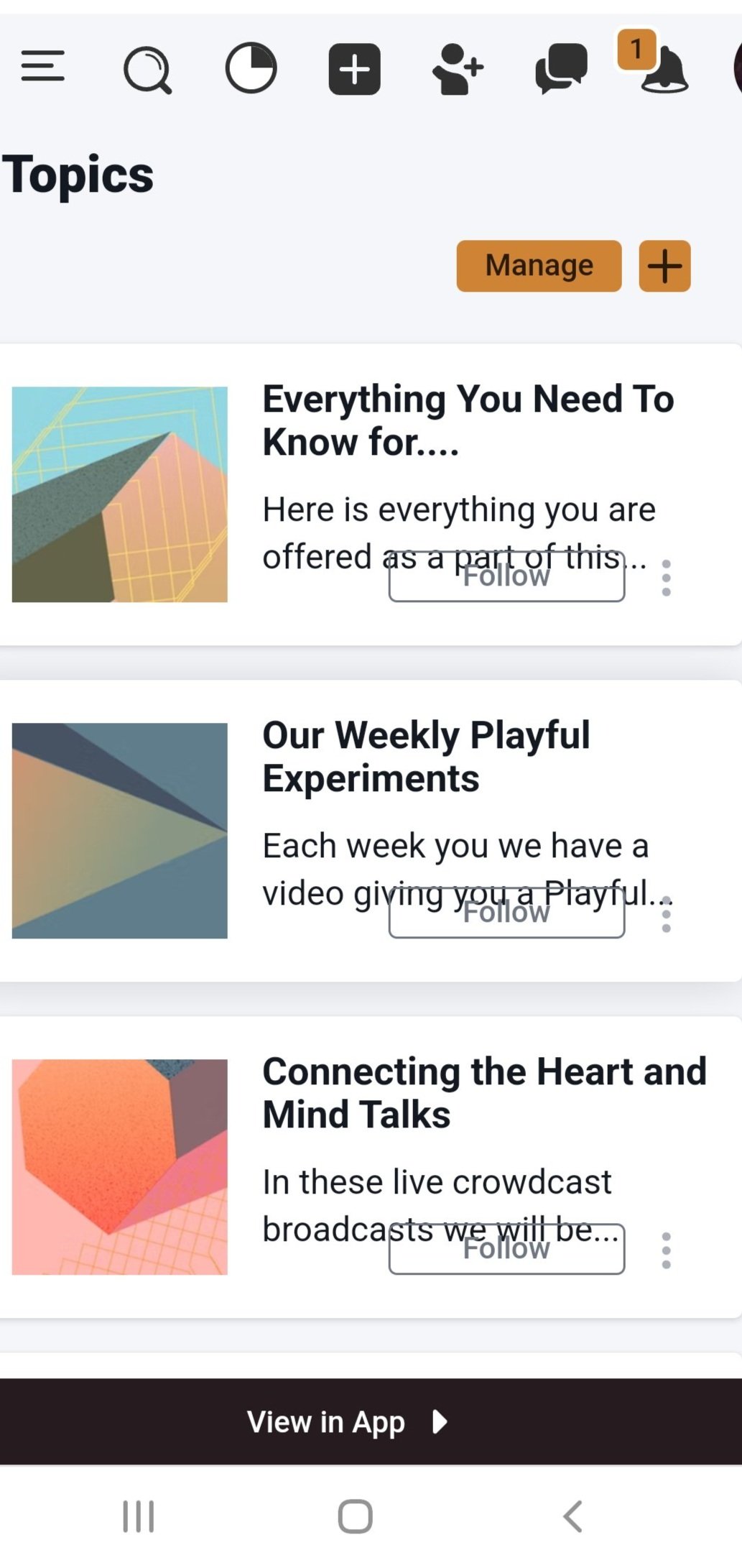Open Connecting the Heart and Mind Talks
The width and height of the screenshot is (742, 1568).
pos(485,1093)
